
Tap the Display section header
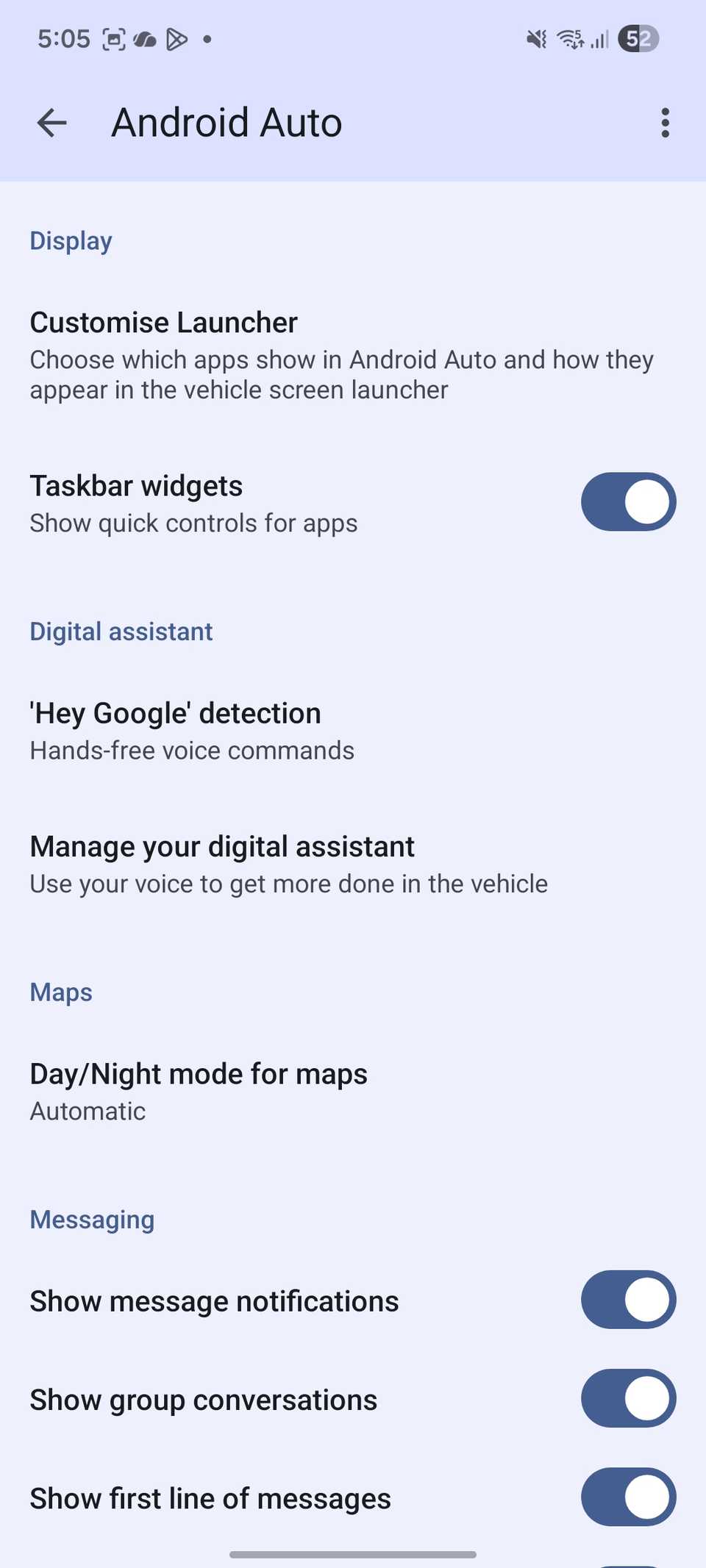71,240
